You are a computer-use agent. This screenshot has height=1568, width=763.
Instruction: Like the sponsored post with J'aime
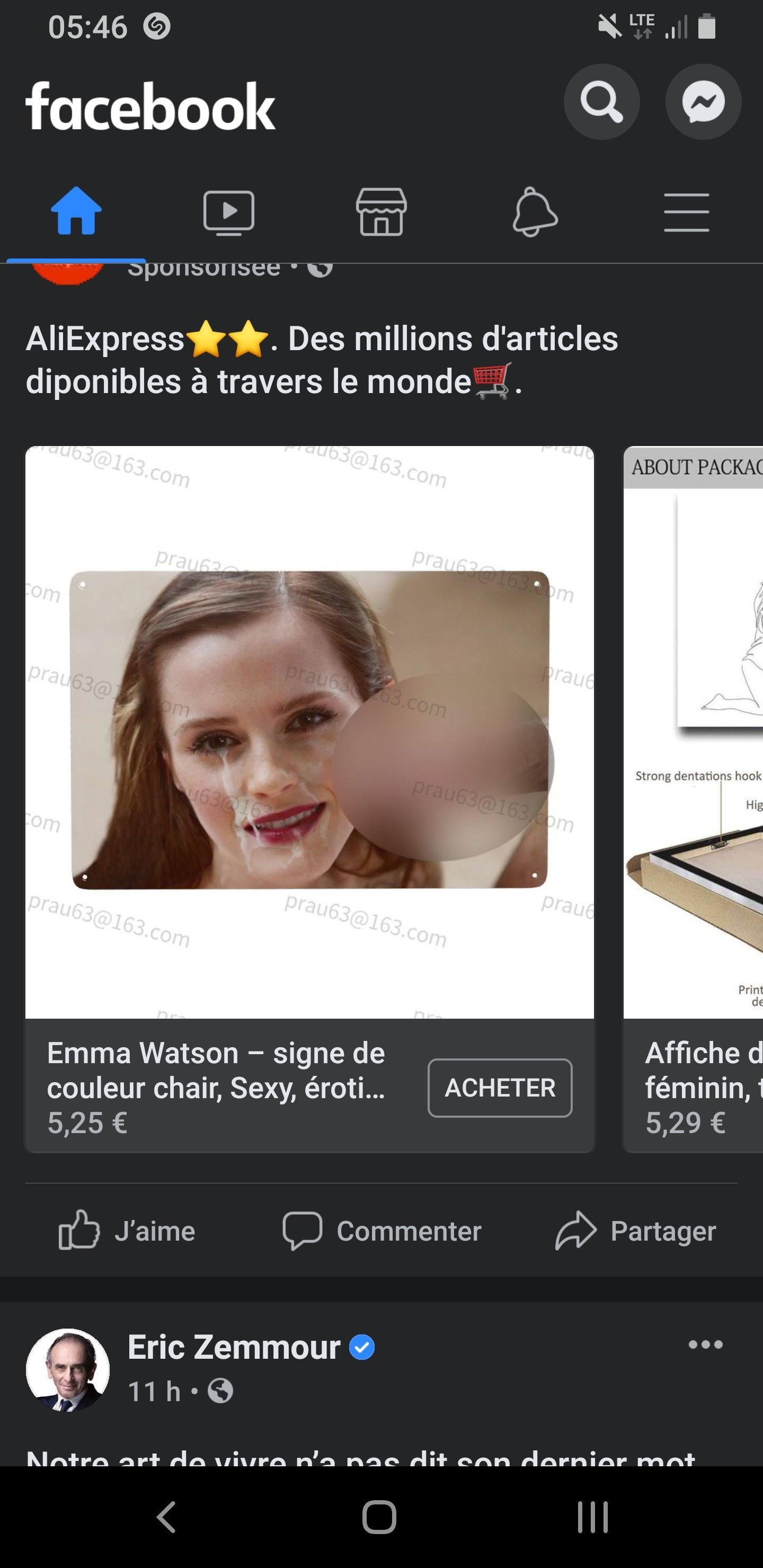(x=127, y=1231)
